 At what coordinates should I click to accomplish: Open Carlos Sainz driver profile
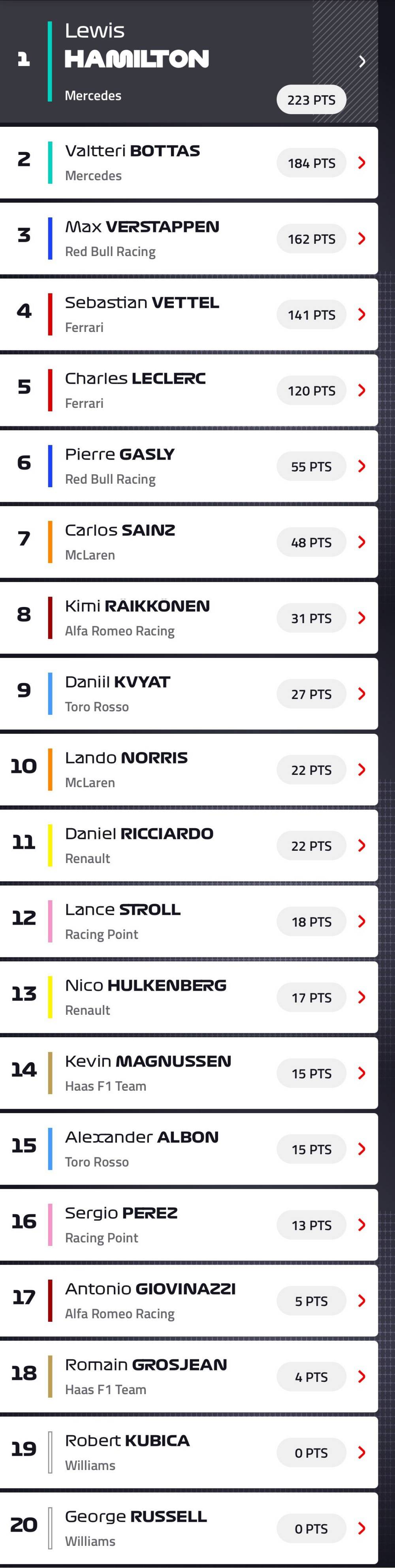coord(182,542)
